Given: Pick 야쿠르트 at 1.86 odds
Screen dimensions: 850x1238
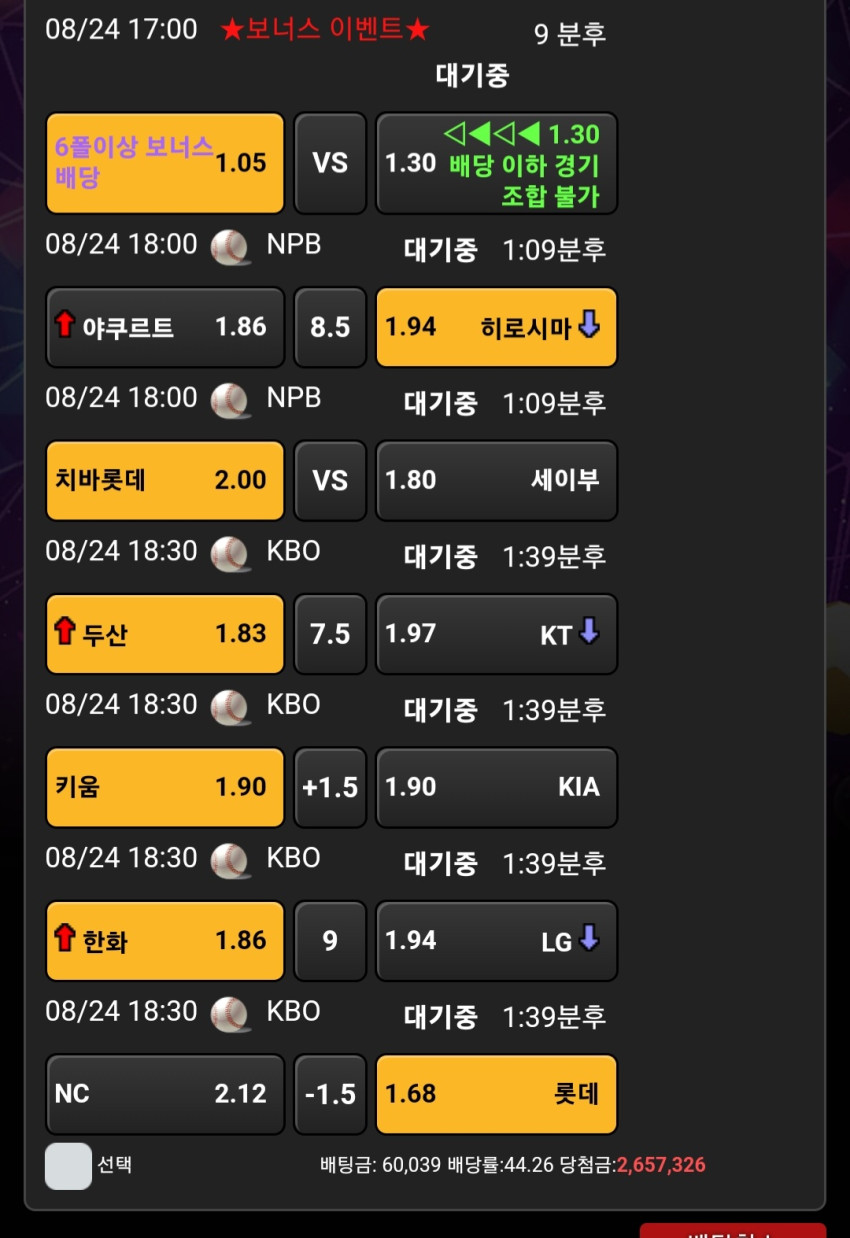Looking at the screenshot, I should coord(165,327).
